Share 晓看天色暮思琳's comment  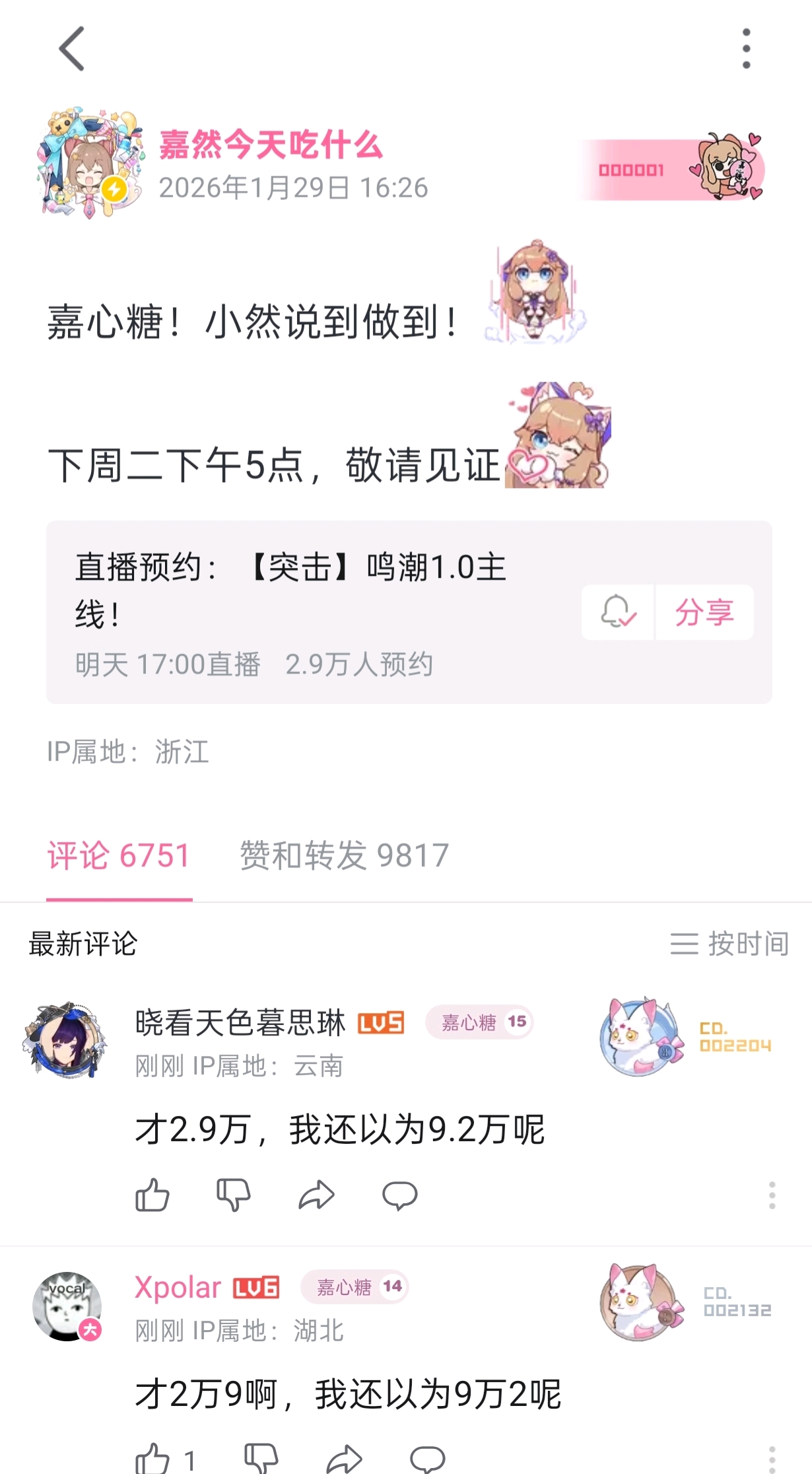click(316, 1195)
